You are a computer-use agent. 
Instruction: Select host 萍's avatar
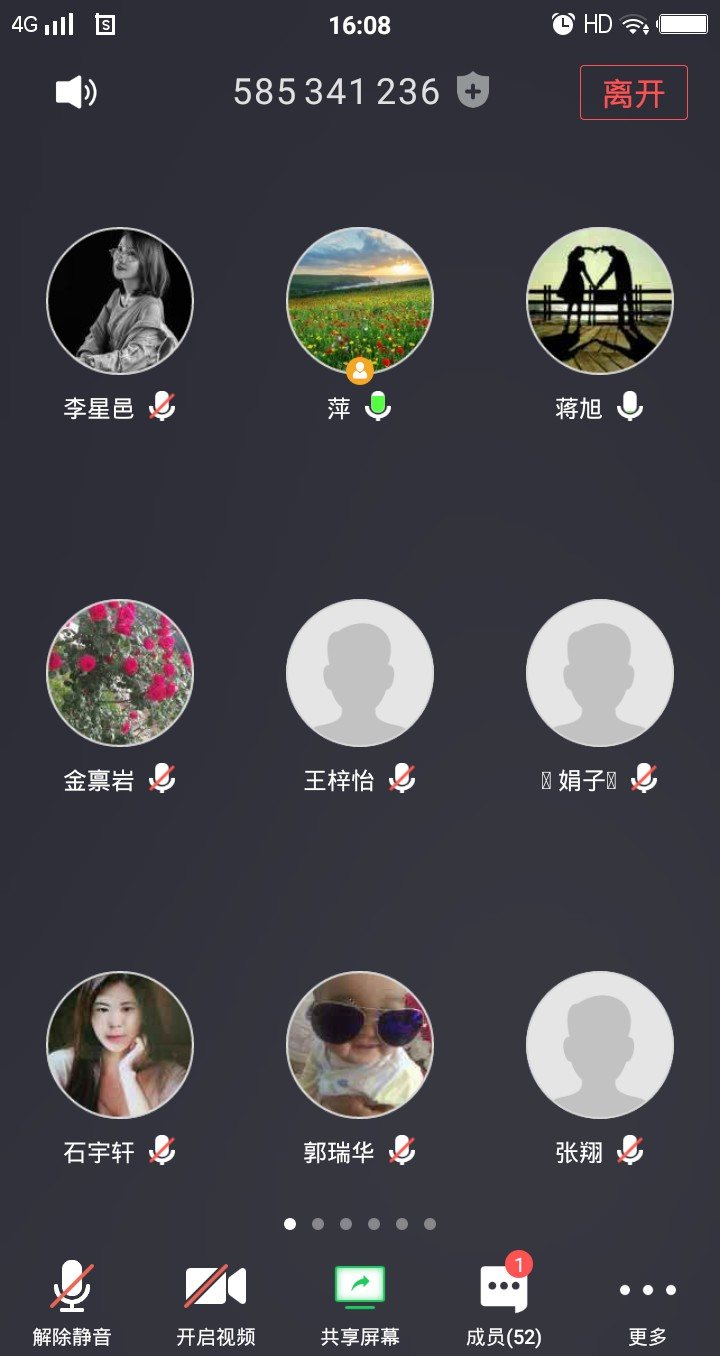pos(360,300)
